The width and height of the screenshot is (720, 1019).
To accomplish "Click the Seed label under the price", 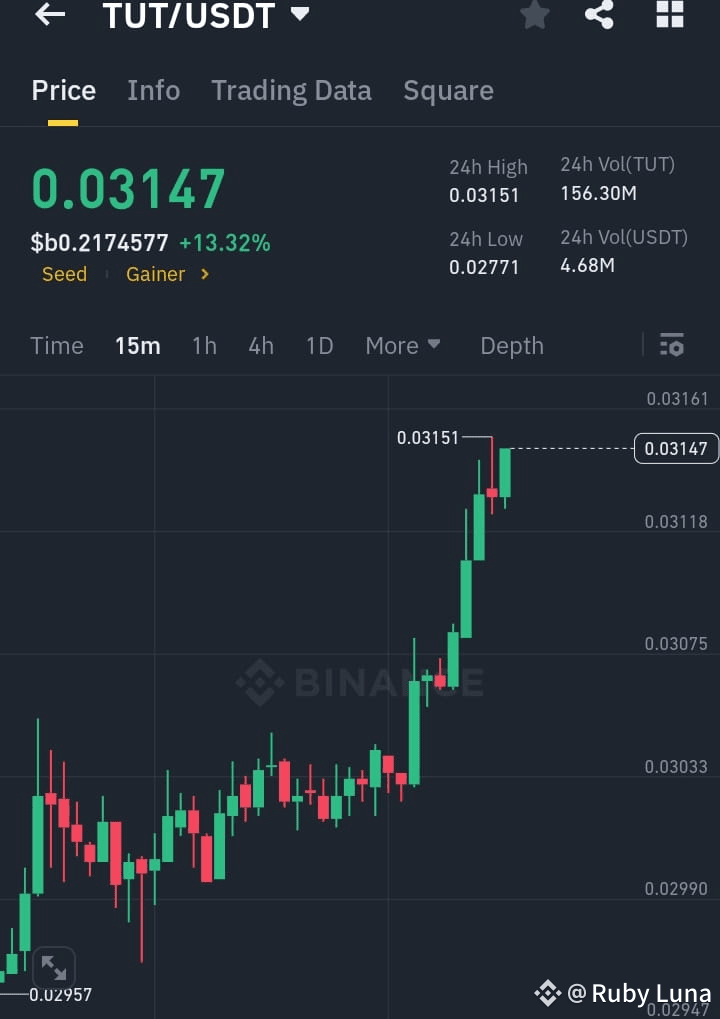I will 64,274.
